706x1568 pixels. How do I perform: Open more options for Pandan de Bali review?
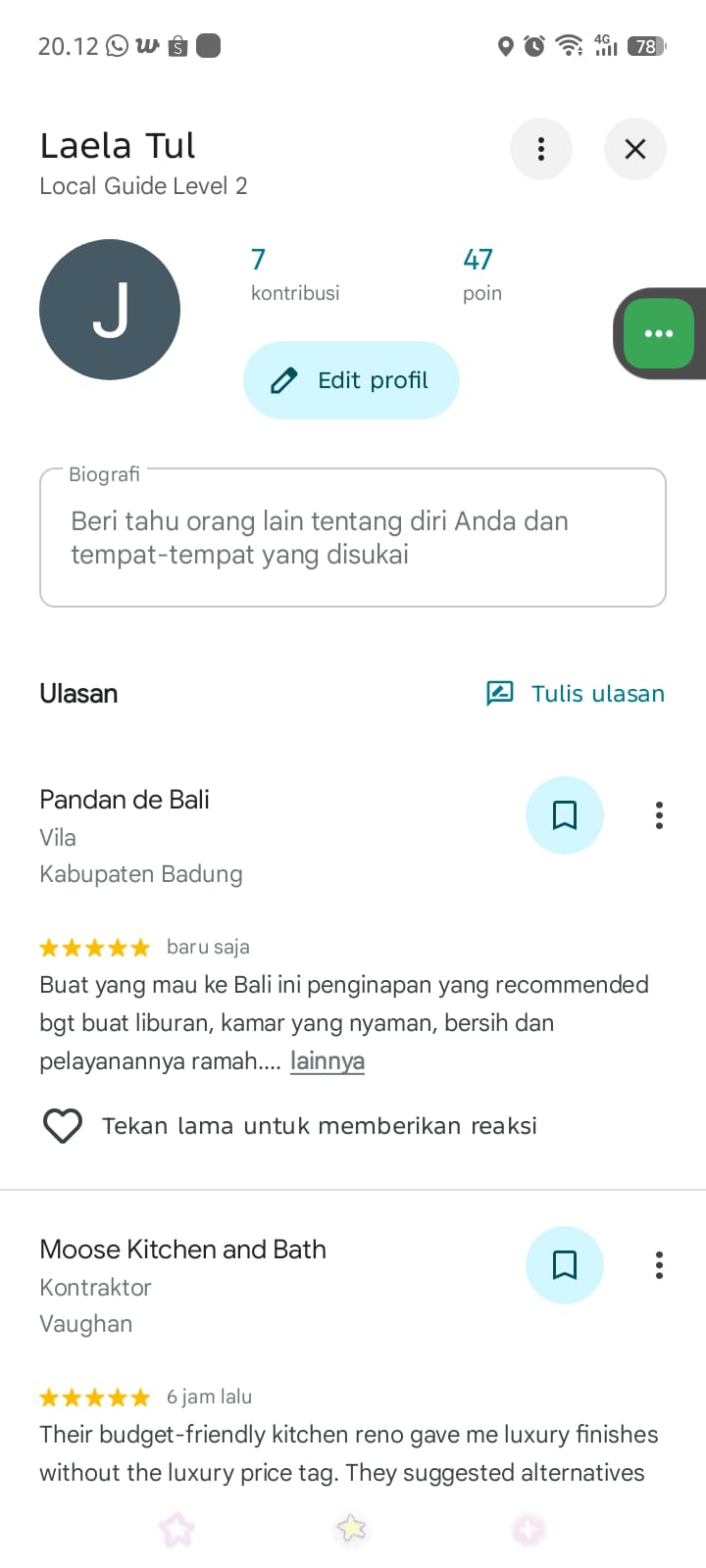click(x=659, y=815)
